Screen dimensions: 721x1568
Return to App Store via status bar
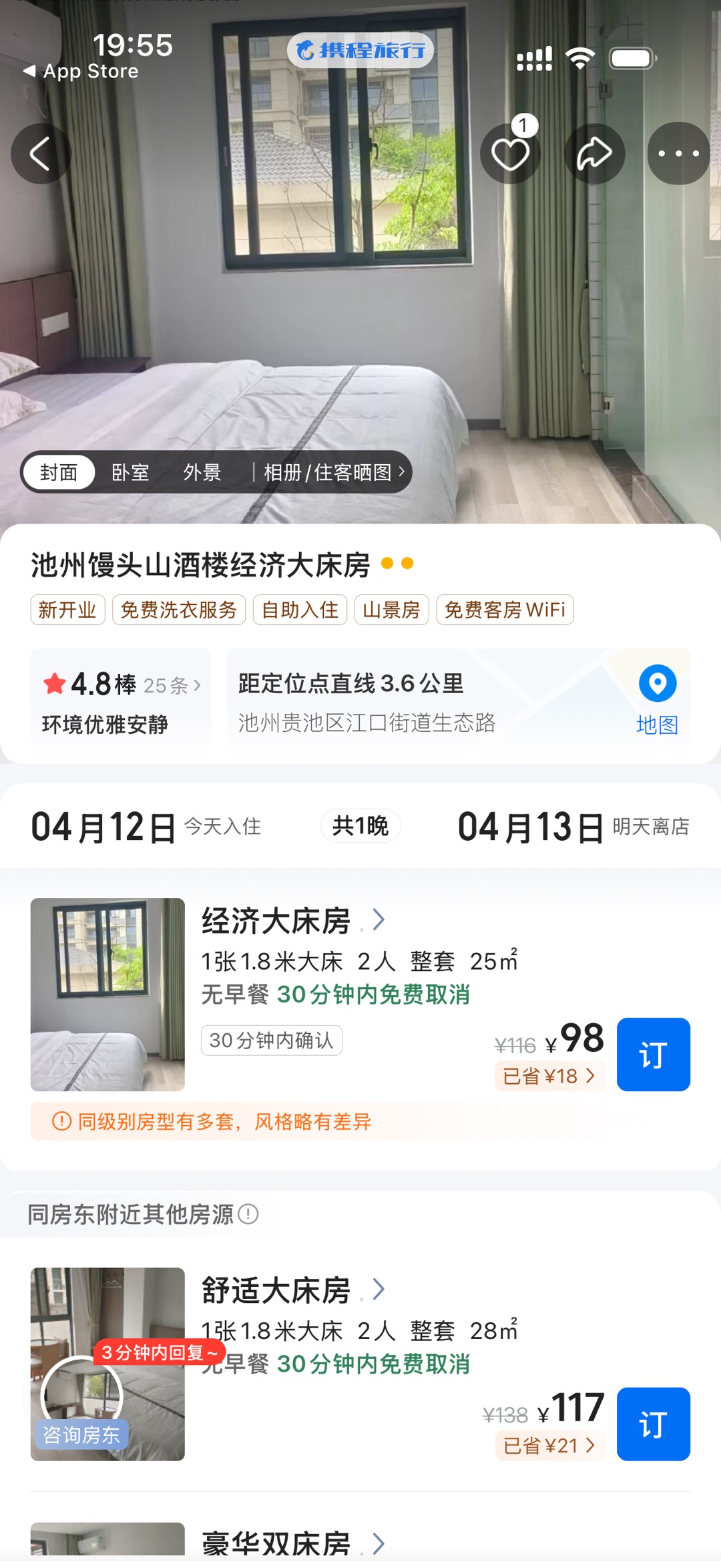click(81, 71)
